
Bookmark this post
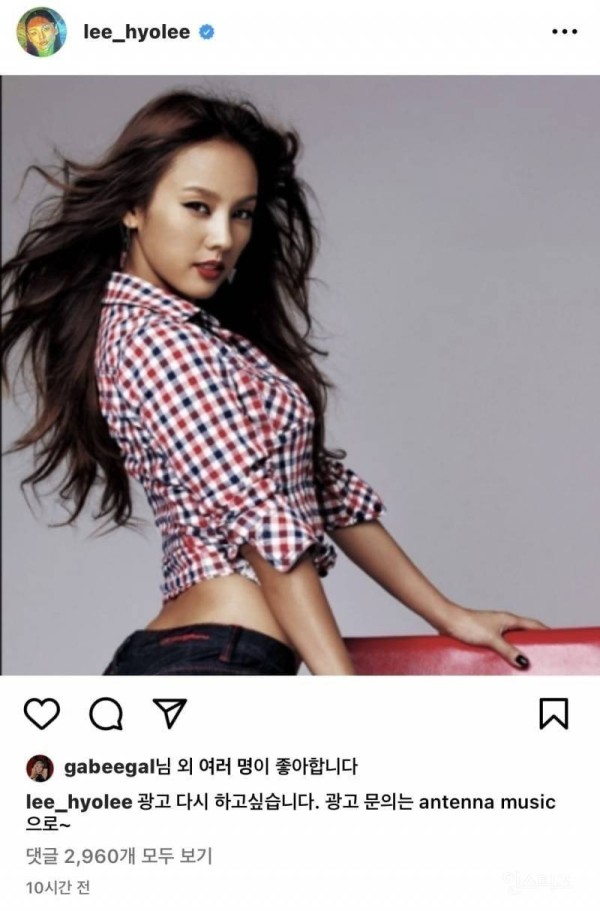pyautogui.click(x=553, y=712)
